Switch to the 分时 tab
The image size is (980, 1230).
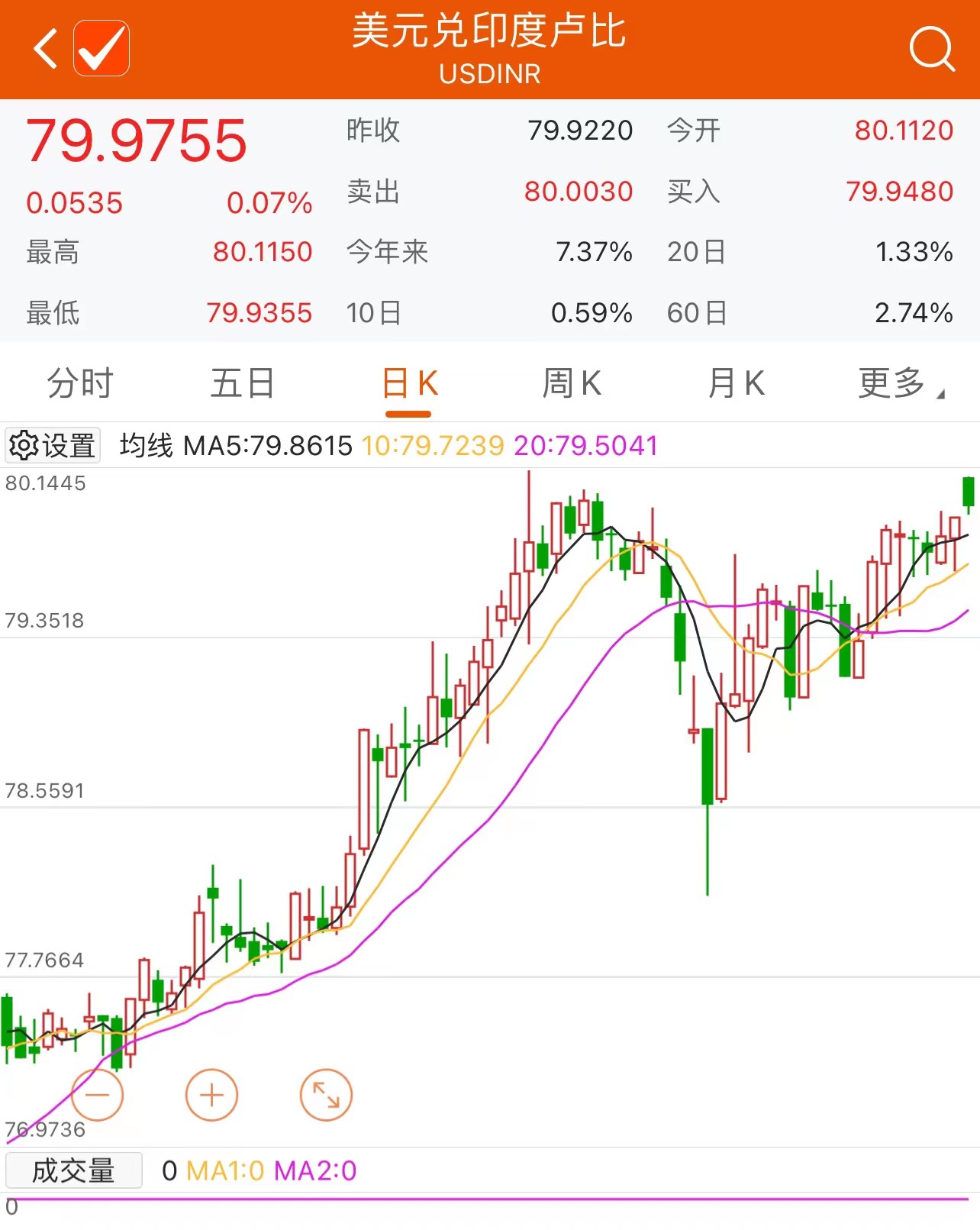pyautogui.click(x=80, y=383)
